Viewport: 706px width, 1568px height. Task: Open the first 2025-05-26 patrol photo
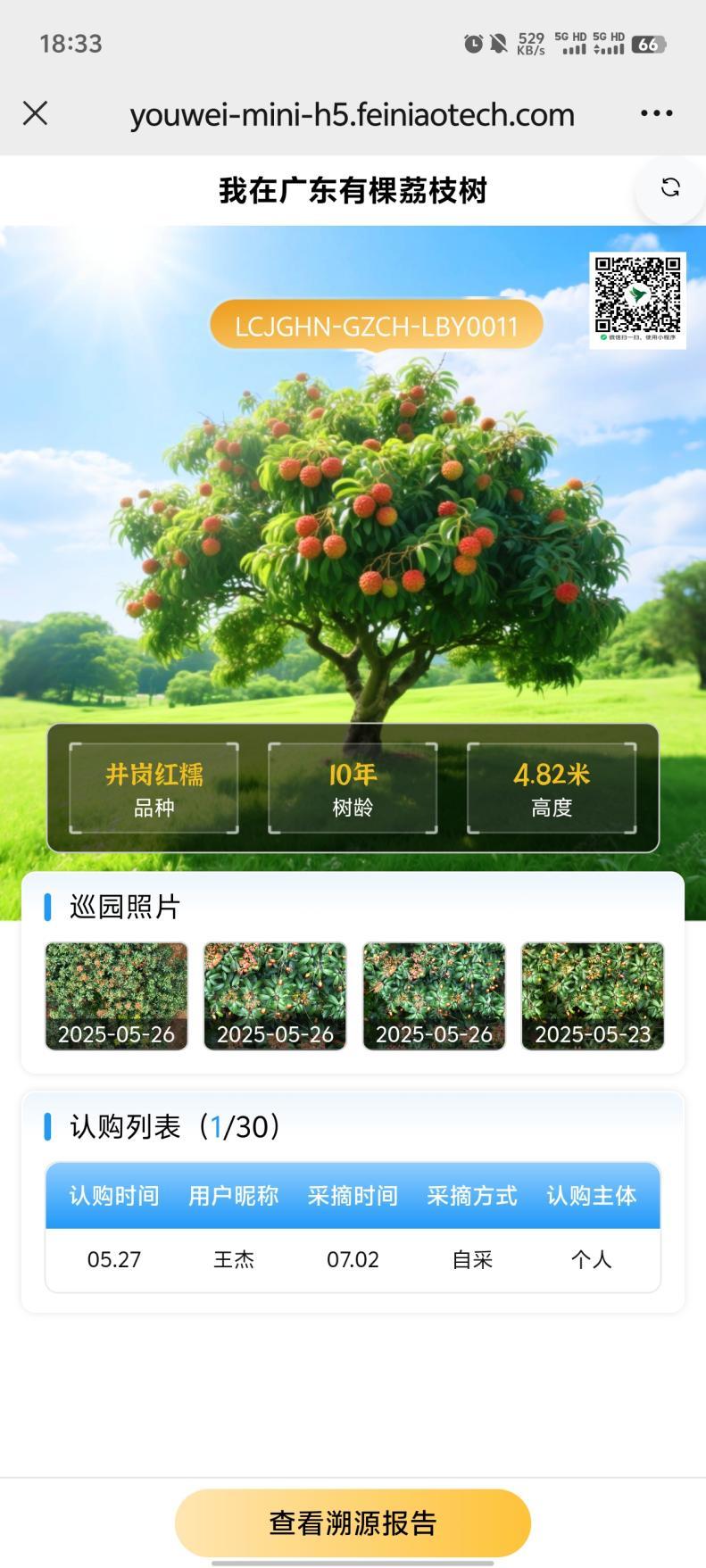pos(117,996)
